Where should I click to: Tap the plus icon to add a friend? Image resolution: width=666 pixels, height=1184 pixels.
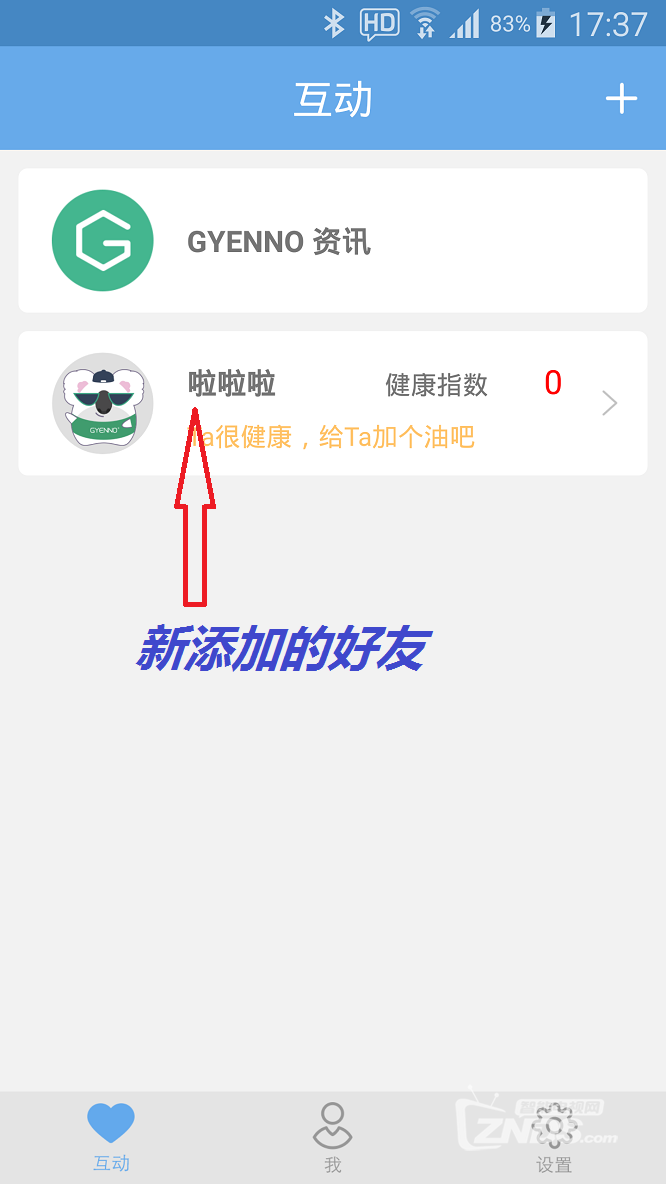pyautogui.click(x=621, y=99)
